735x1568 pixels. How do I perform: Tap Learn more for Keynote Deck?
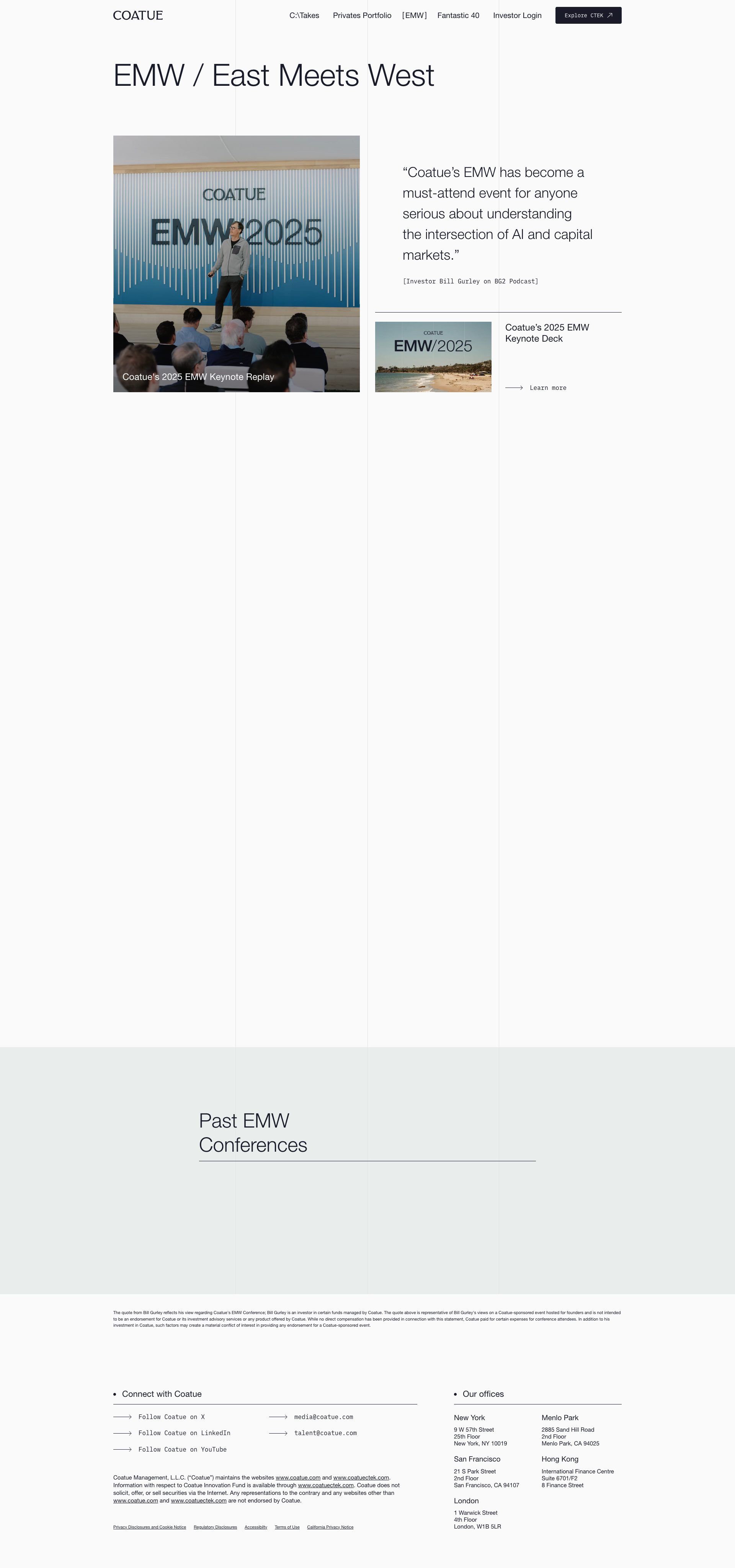pos(547,388)
